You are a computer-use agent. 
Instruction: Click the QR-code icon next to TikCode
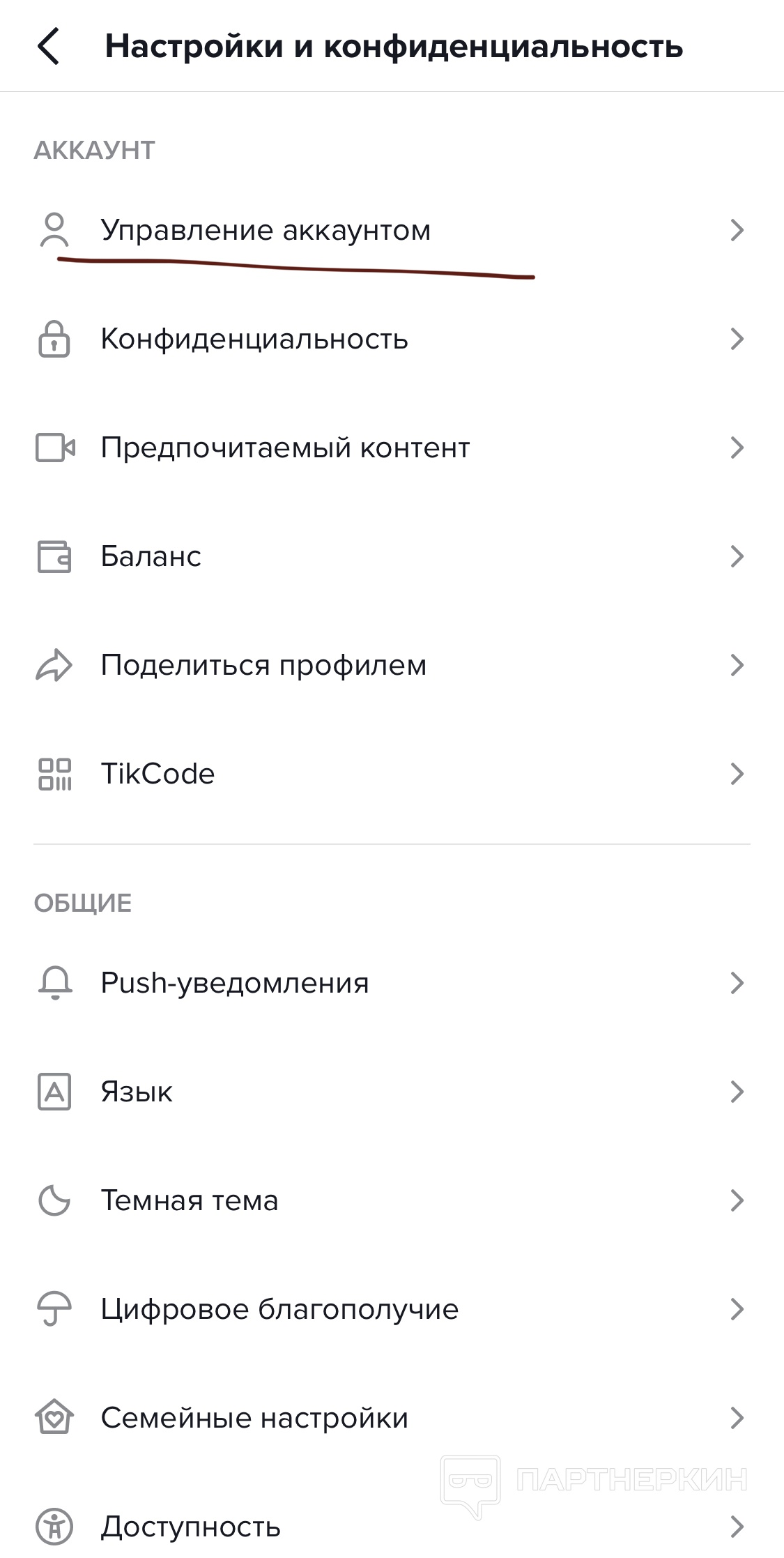[56, 773]
